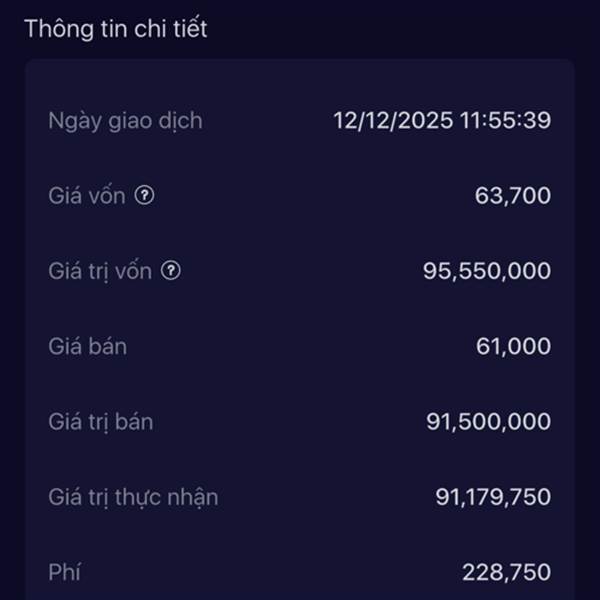This screenshot has height=600, width=600.
Task: Tap the info icon beside Giá trị vốn
Action: [171, 271]
